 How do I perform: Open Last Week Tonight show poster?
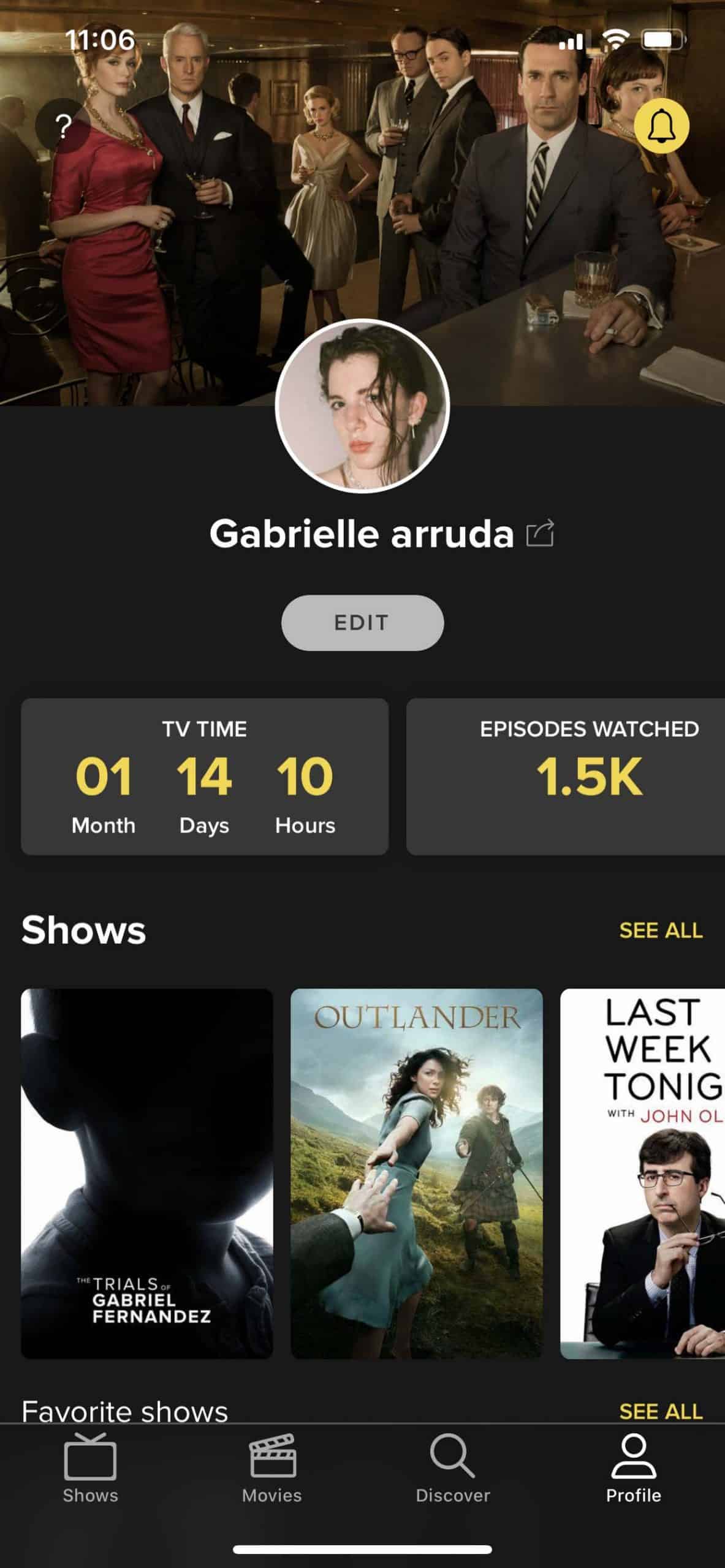643,1174
